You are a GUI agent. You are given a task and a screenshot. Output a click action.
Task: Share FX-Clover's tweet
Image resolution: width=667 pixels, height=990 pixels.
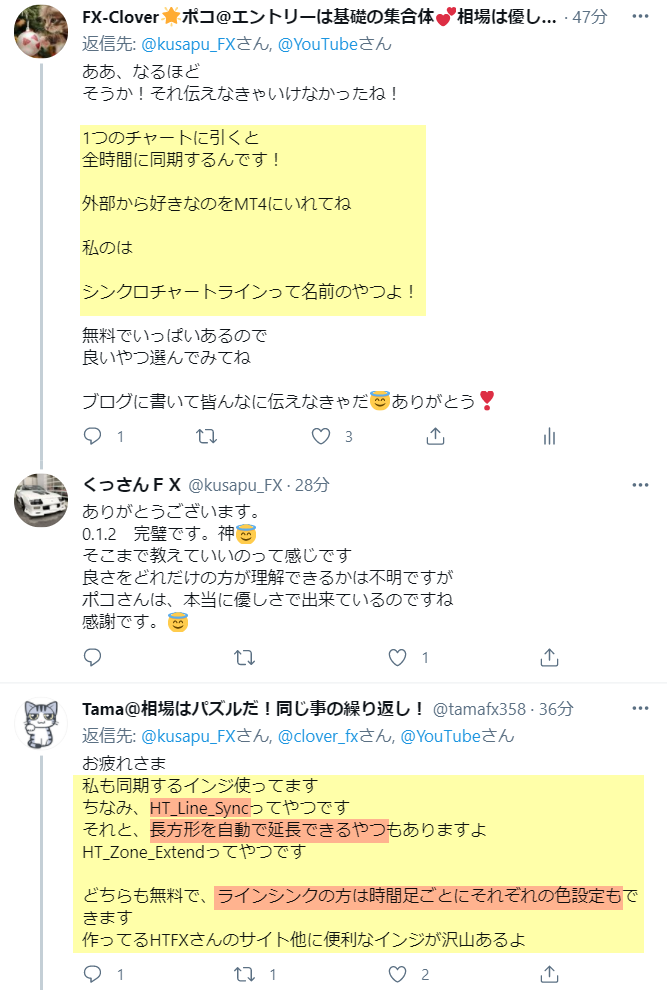point(435,437)
